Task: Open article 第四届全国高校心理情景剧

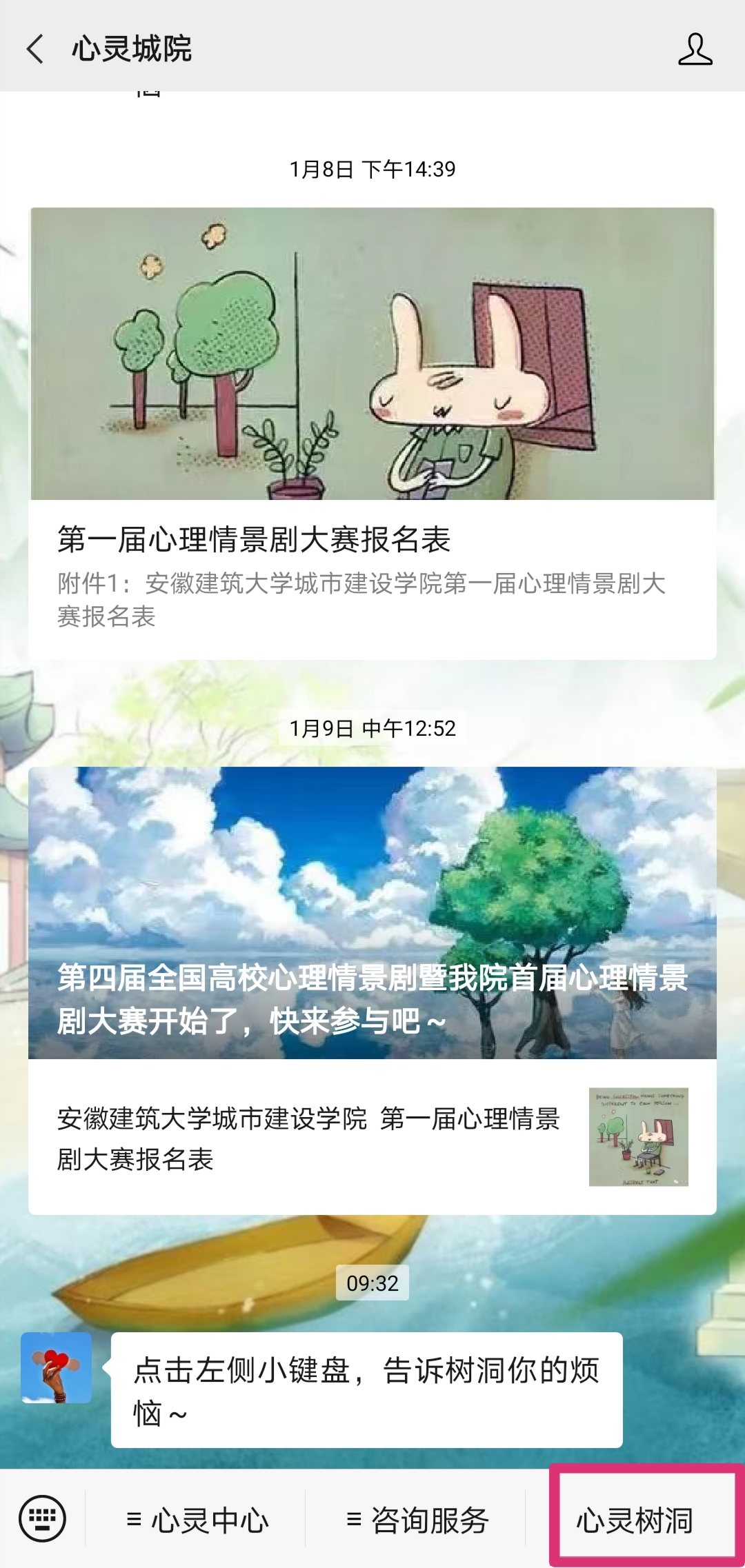Action: [372, 912]
